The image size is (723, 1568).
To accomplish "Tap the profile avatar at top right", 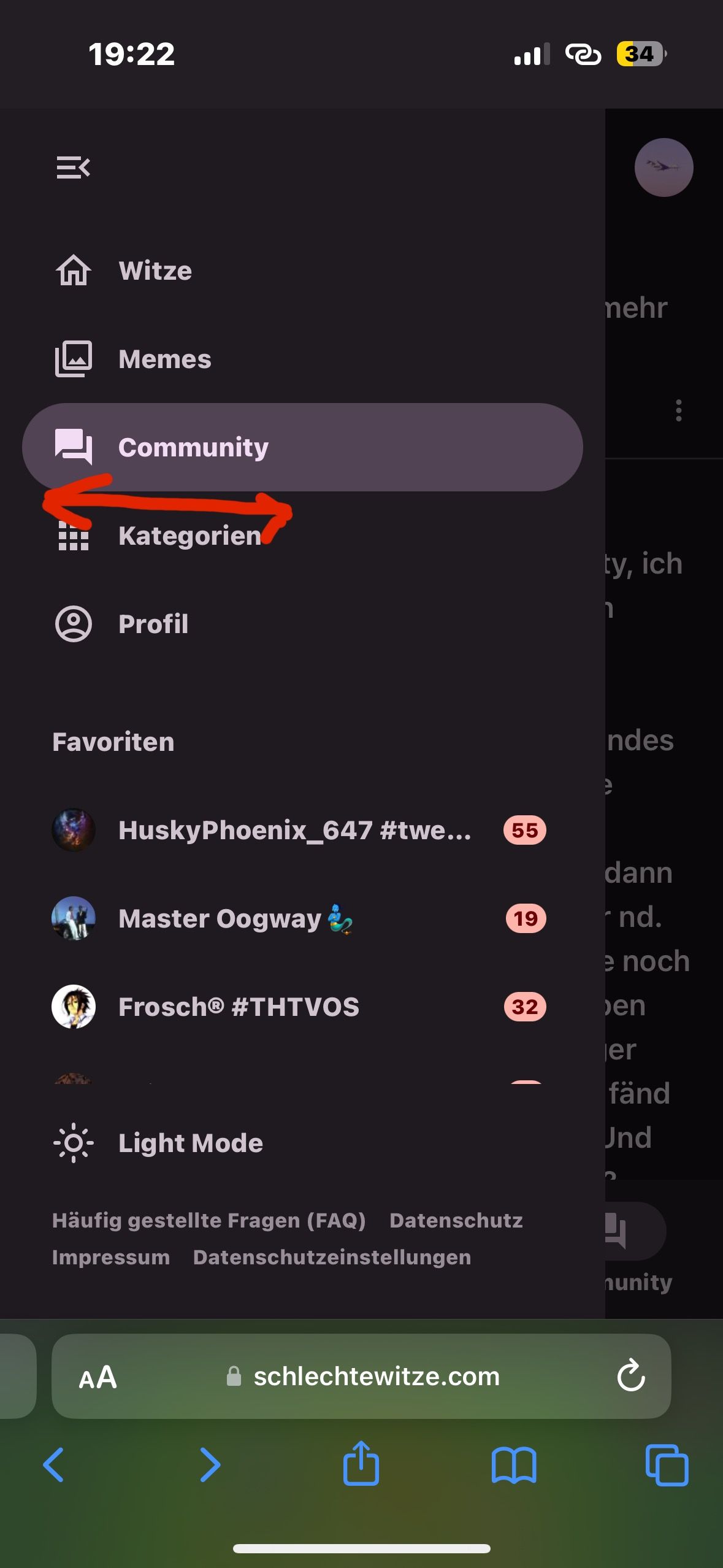I will [664, 167].
